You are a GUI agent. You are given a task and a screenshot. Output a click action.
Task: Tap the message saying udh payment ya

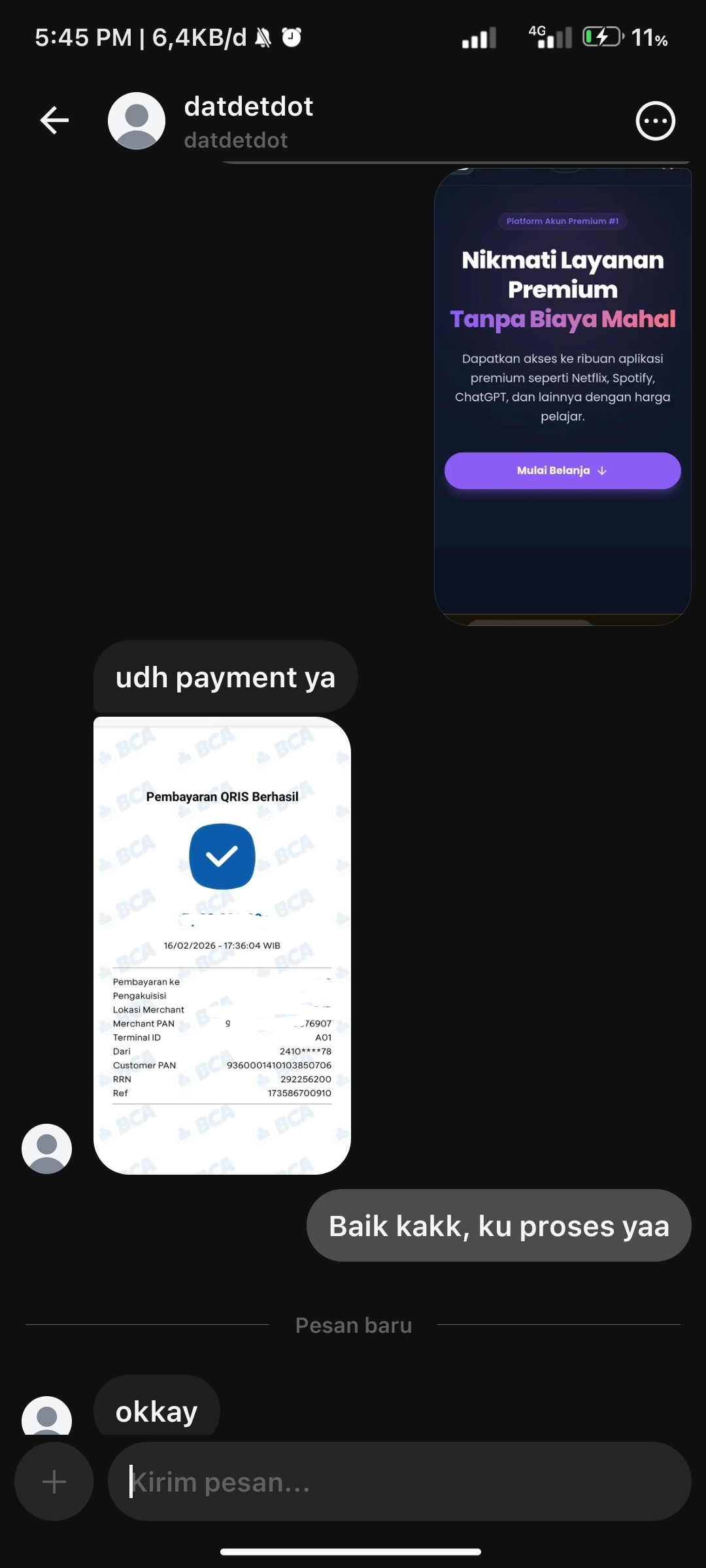coord(226,677)
